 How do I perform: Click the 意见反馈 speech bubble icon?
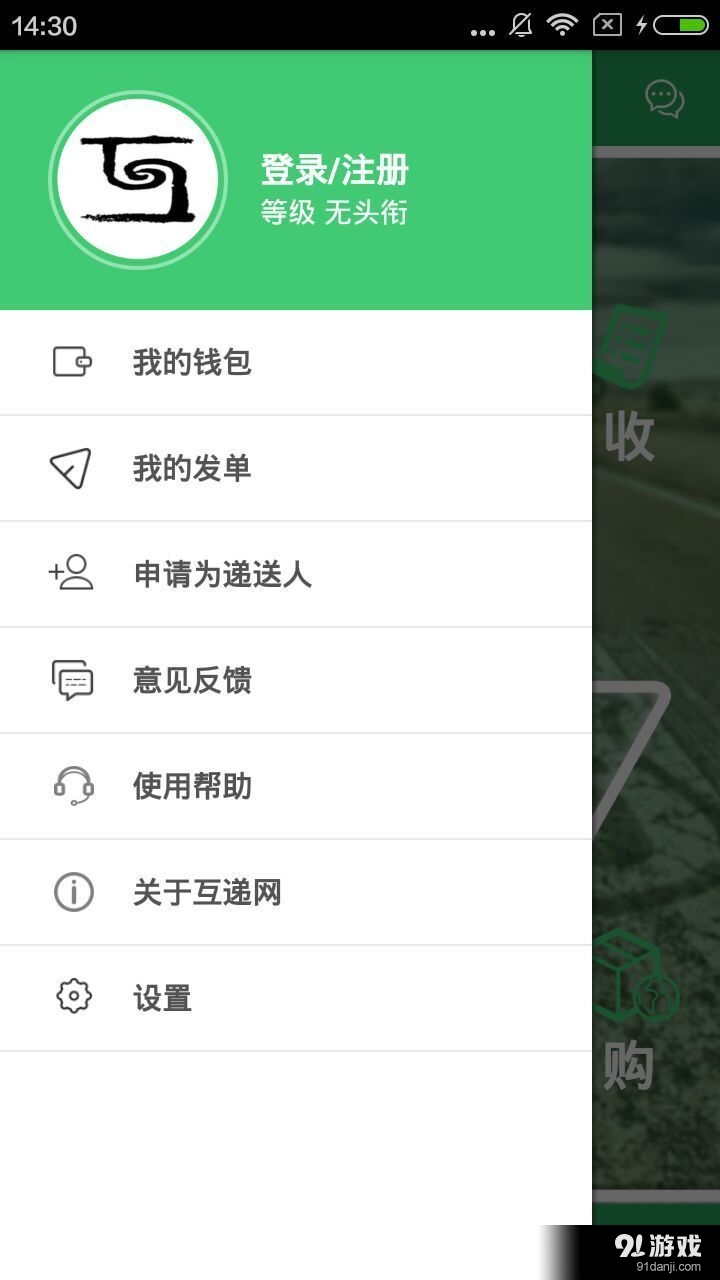70,680
